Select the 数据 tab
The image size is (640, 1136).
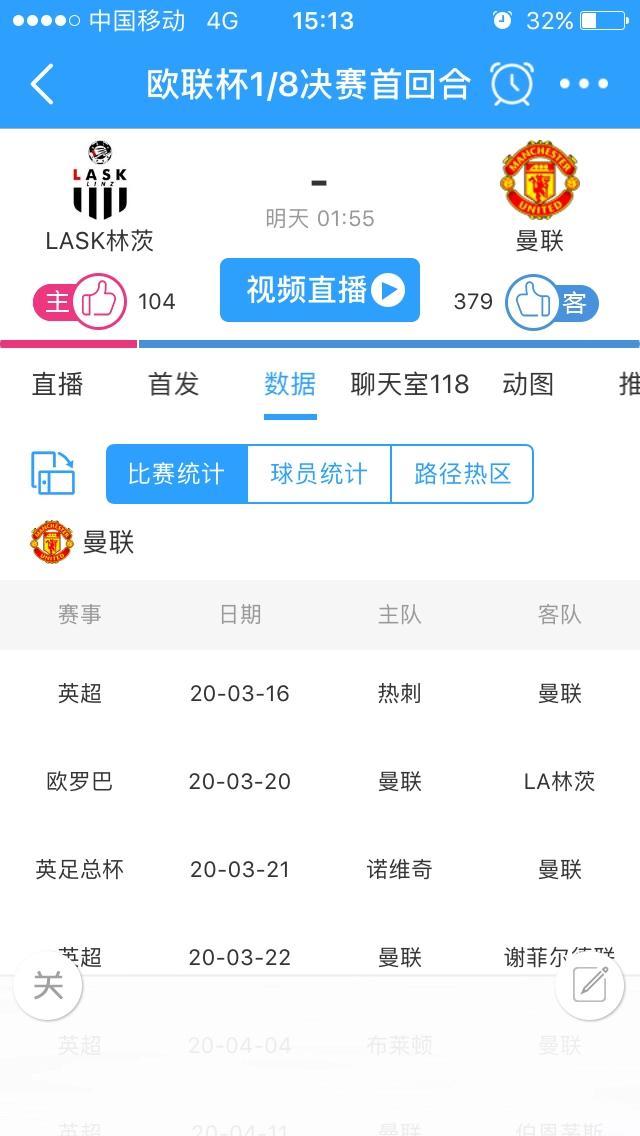click(x=290, y=384)
